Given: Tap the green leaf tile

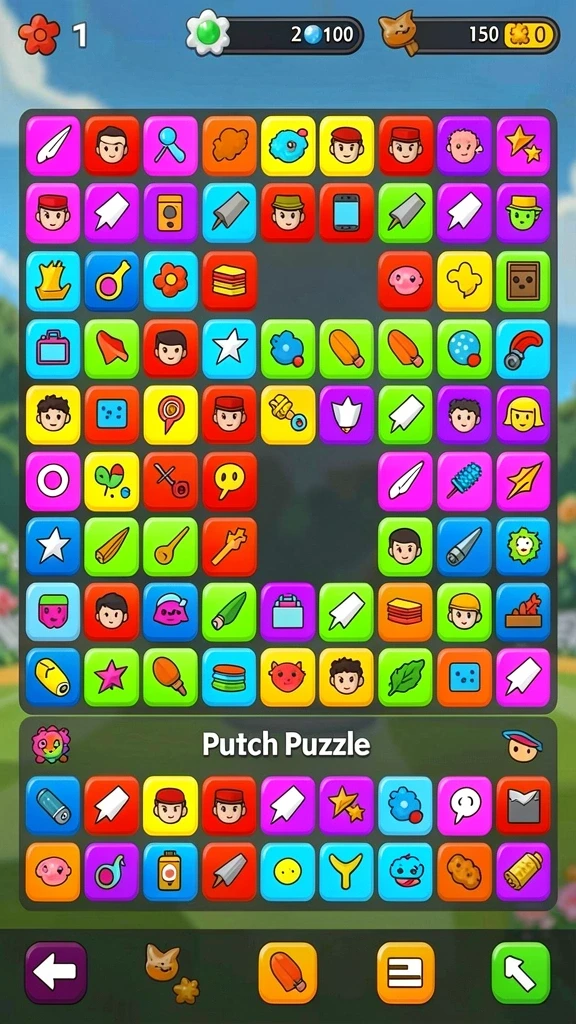Looking at the screenshot, I should [x=406, y=677].
